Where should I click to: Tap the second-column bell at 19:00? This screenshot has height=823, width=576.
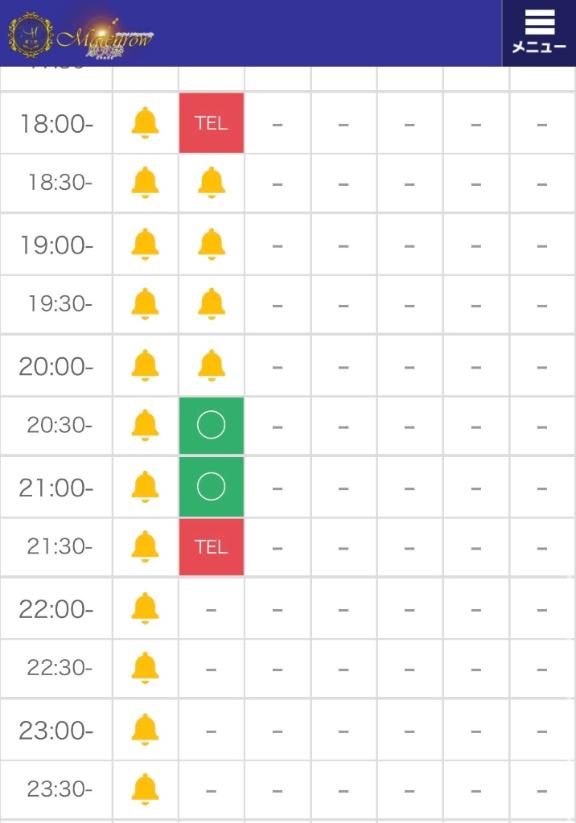click(x=212, y=245)
